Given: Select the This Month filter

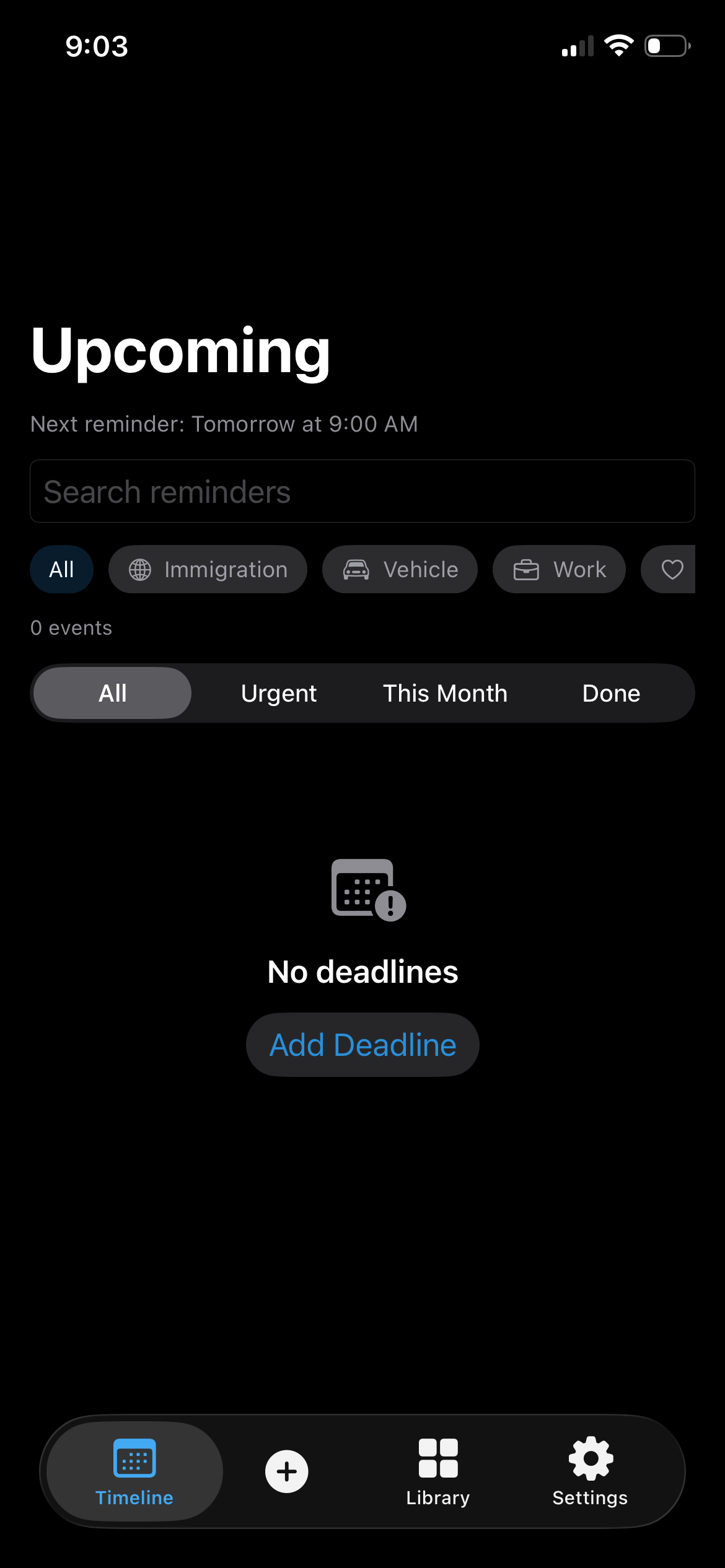Looking at the screenshot, I should (445, 693).
